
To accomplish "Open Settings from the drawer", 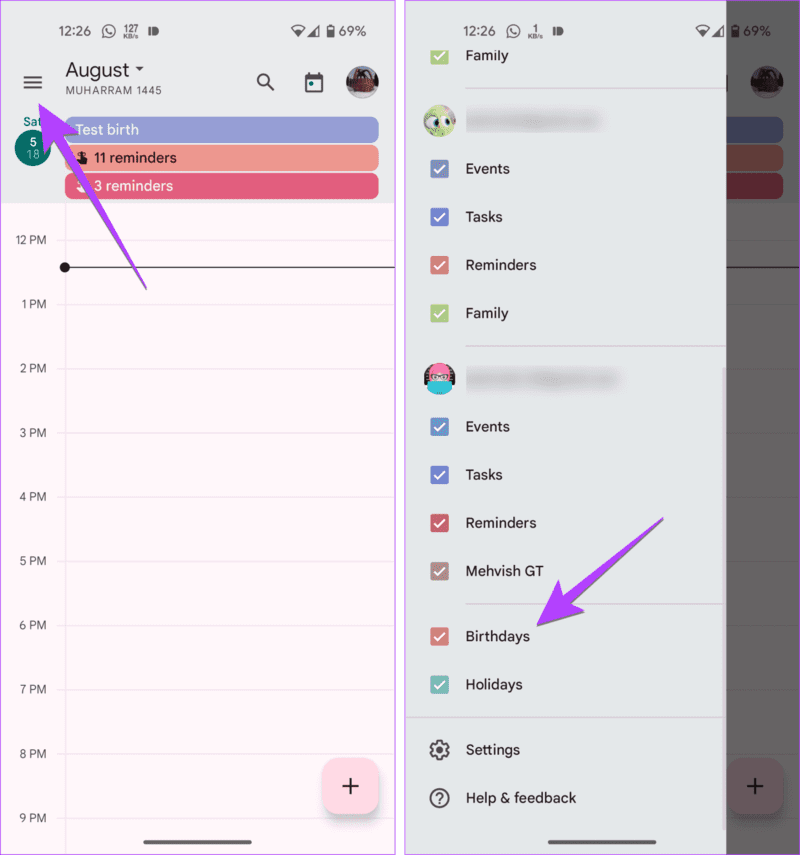I will coord(492,750).
